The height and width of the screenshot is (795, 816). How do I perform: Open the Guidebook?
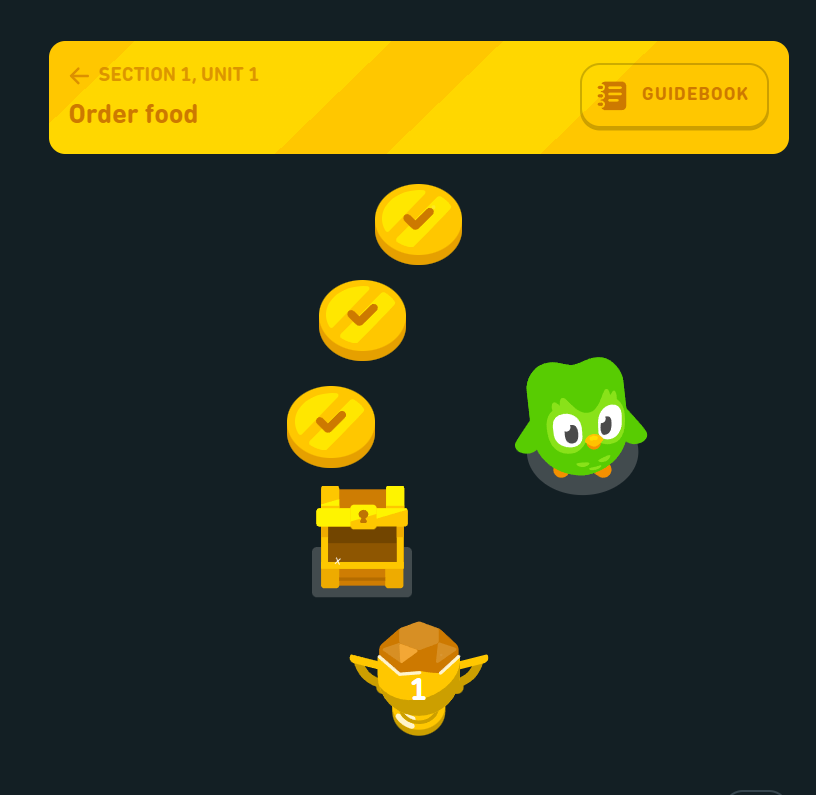[674, 95]
